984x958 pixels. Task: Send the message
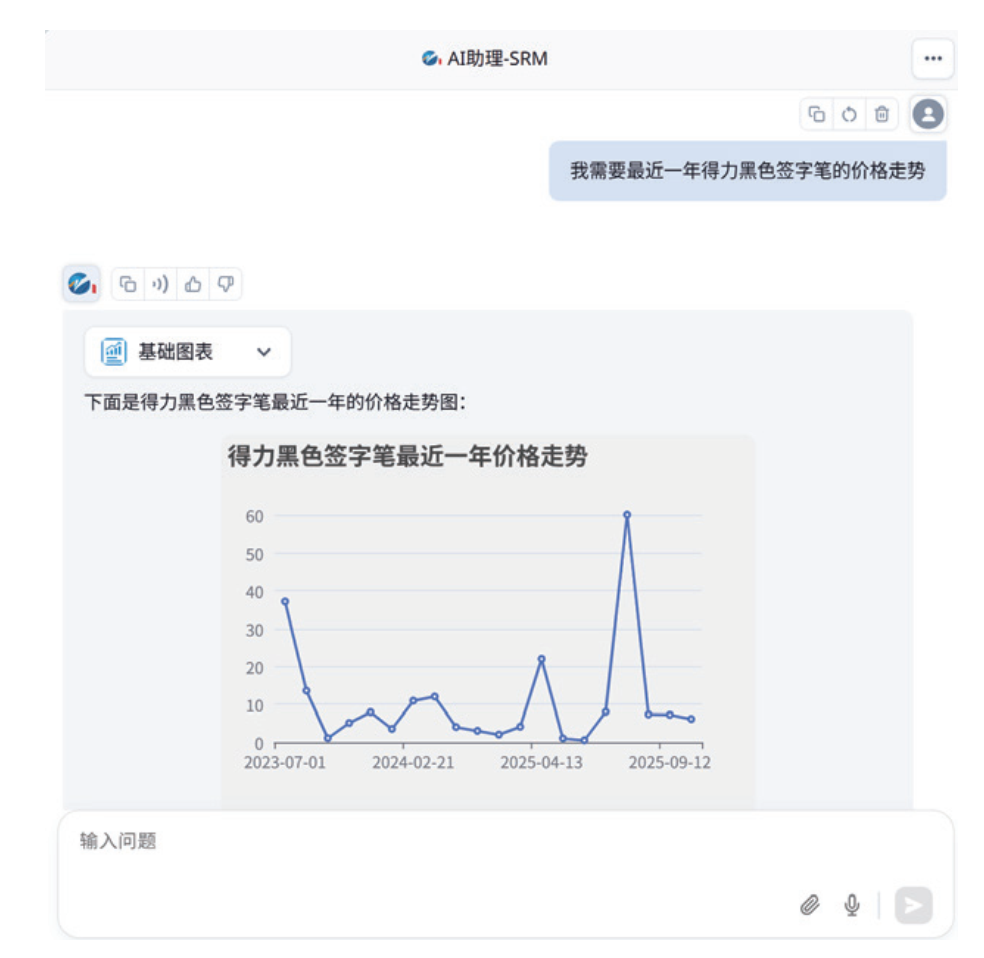912,905
